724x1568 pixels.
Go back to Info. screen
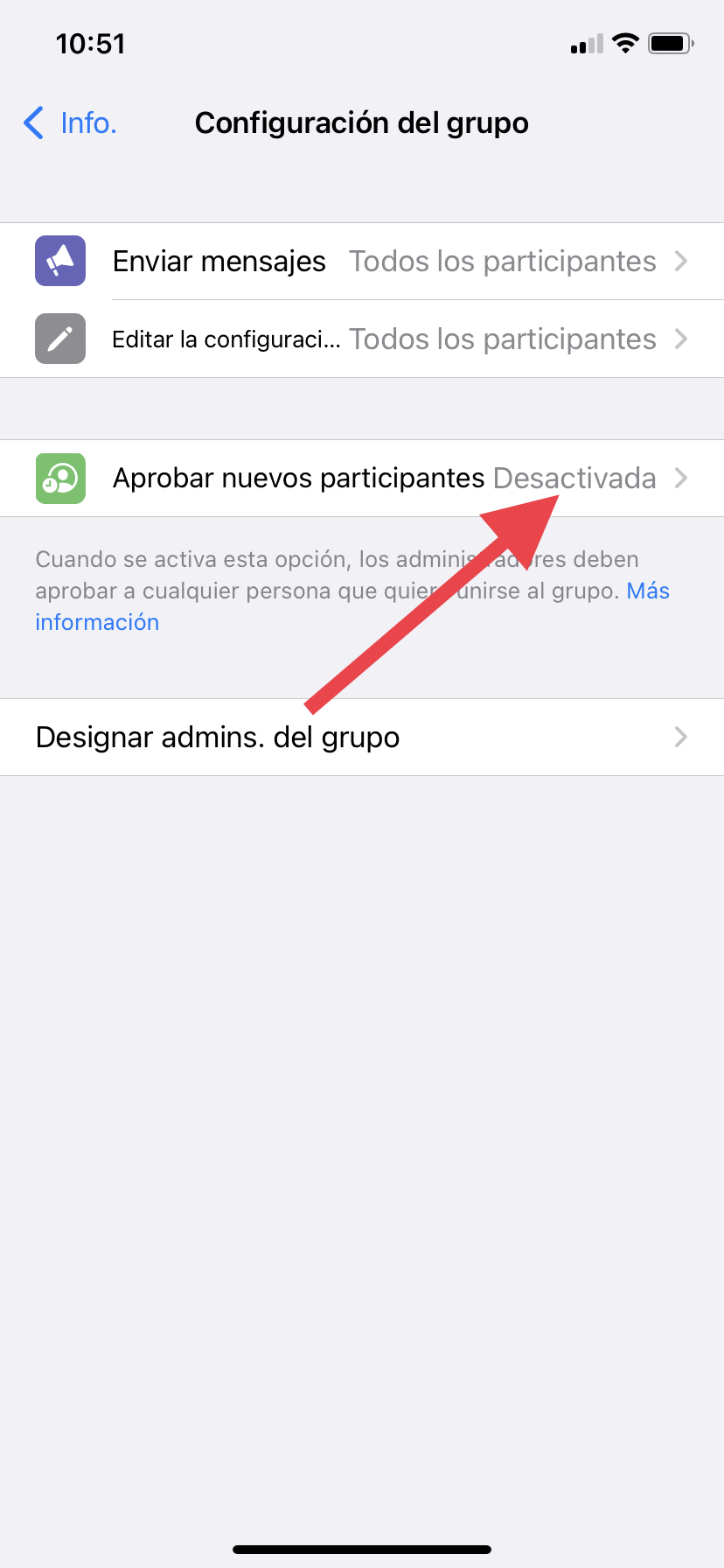point(71,123)
